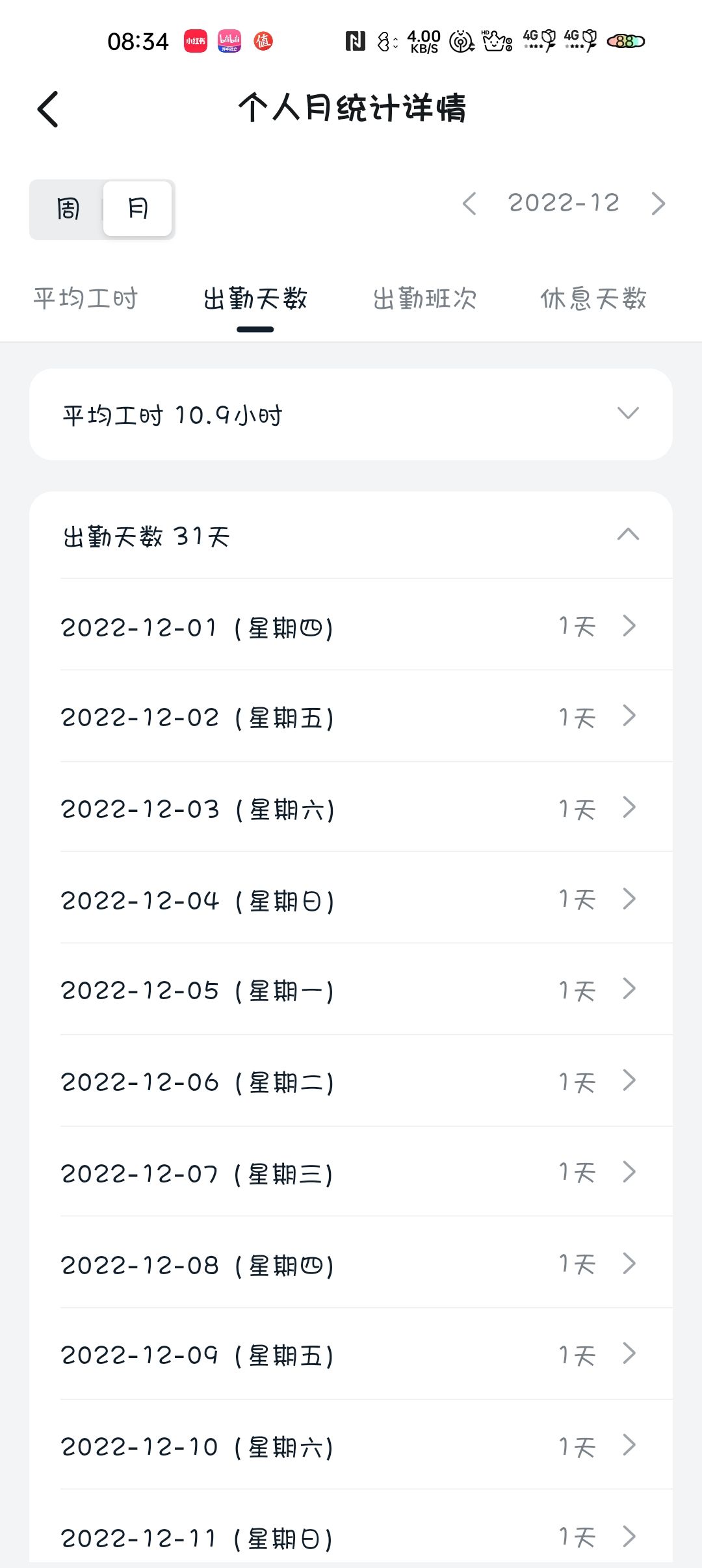Collapse the 出勤天数 31天 section
The height and width of the screenshot is (1568, 702).
tap(351, 536)
